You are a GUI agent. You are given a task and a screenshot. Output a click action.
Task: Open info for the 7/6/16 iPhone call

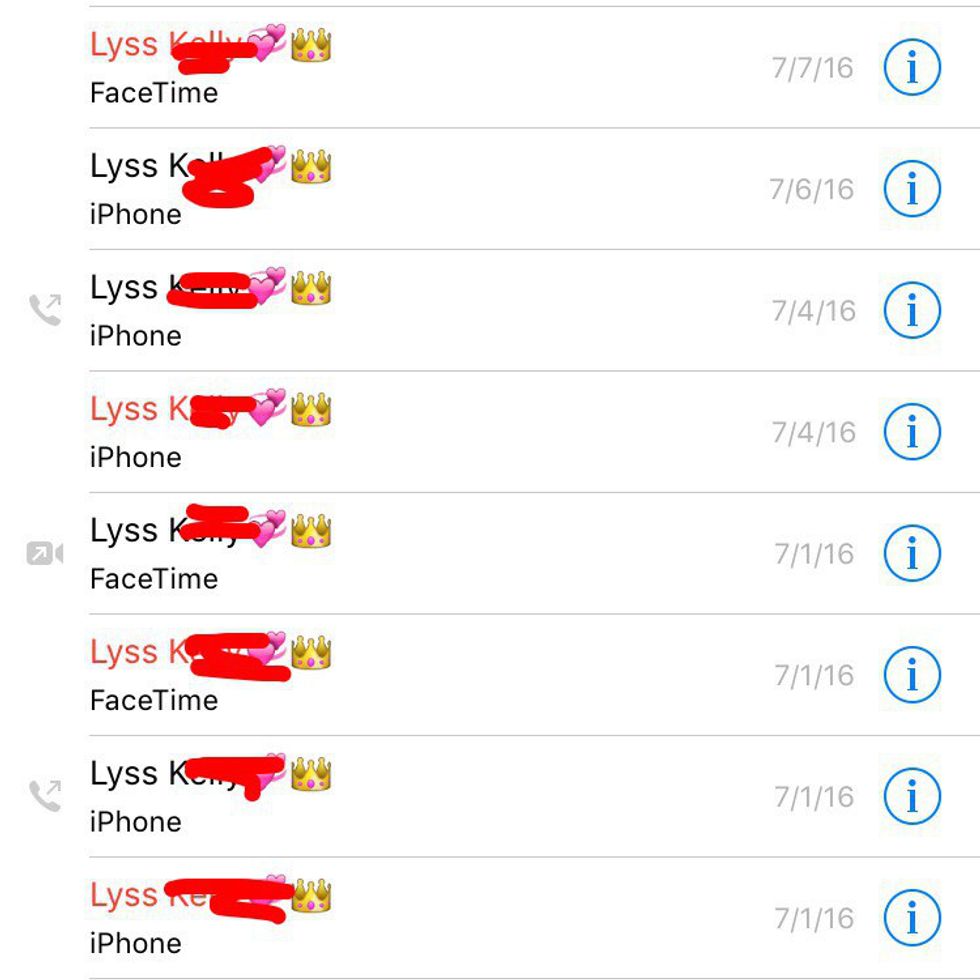click(x=912, y=189)
